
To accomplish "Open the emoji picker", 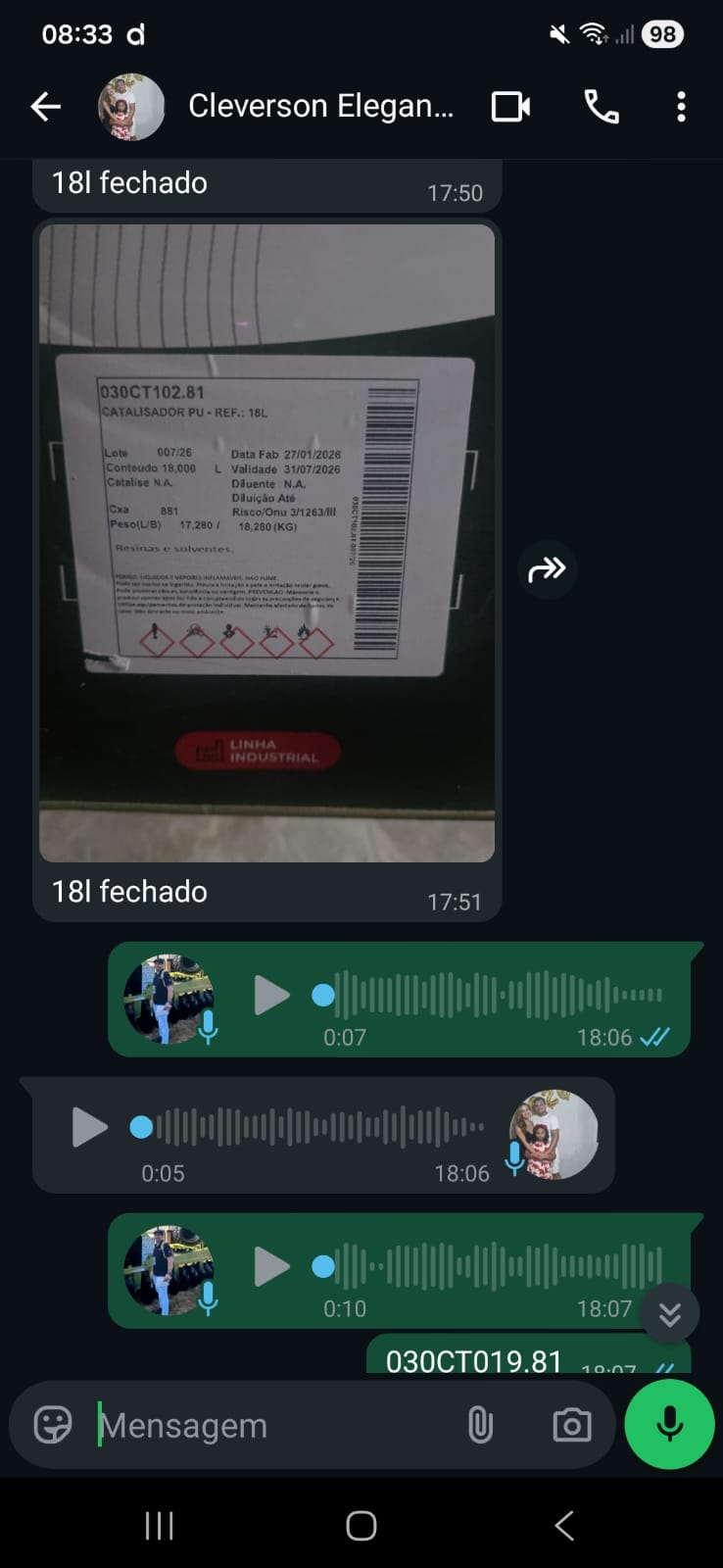I will click(53, 1425).
